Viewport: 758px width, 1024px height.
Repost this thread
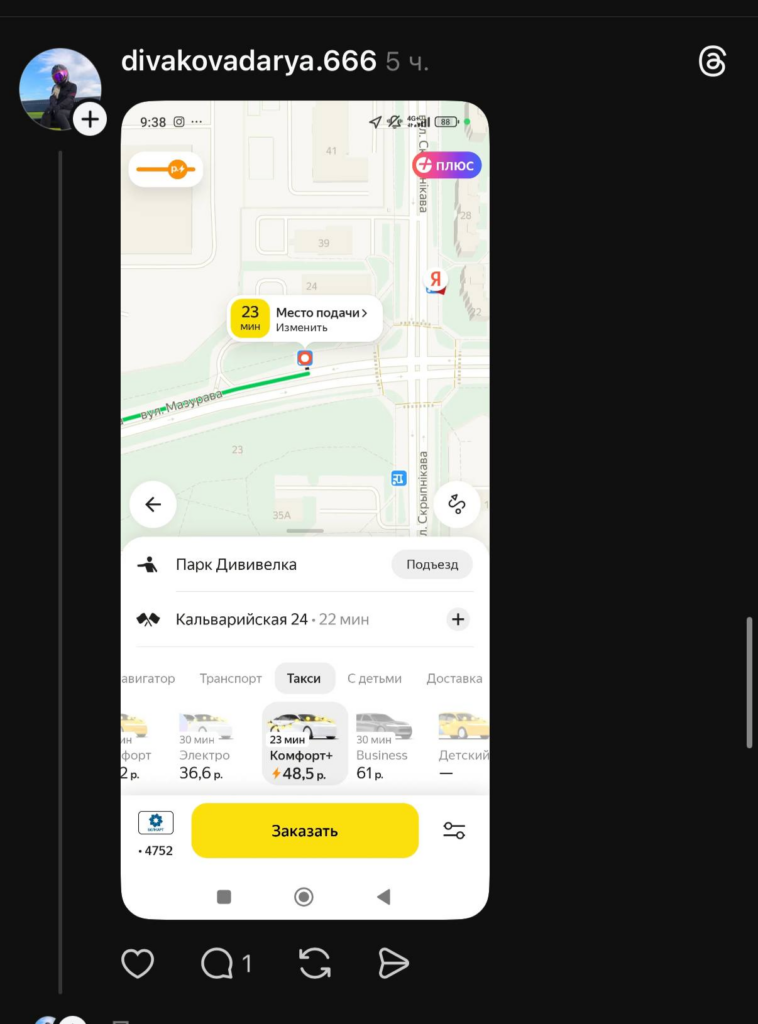pyautogui.click(x=315, y=964)
